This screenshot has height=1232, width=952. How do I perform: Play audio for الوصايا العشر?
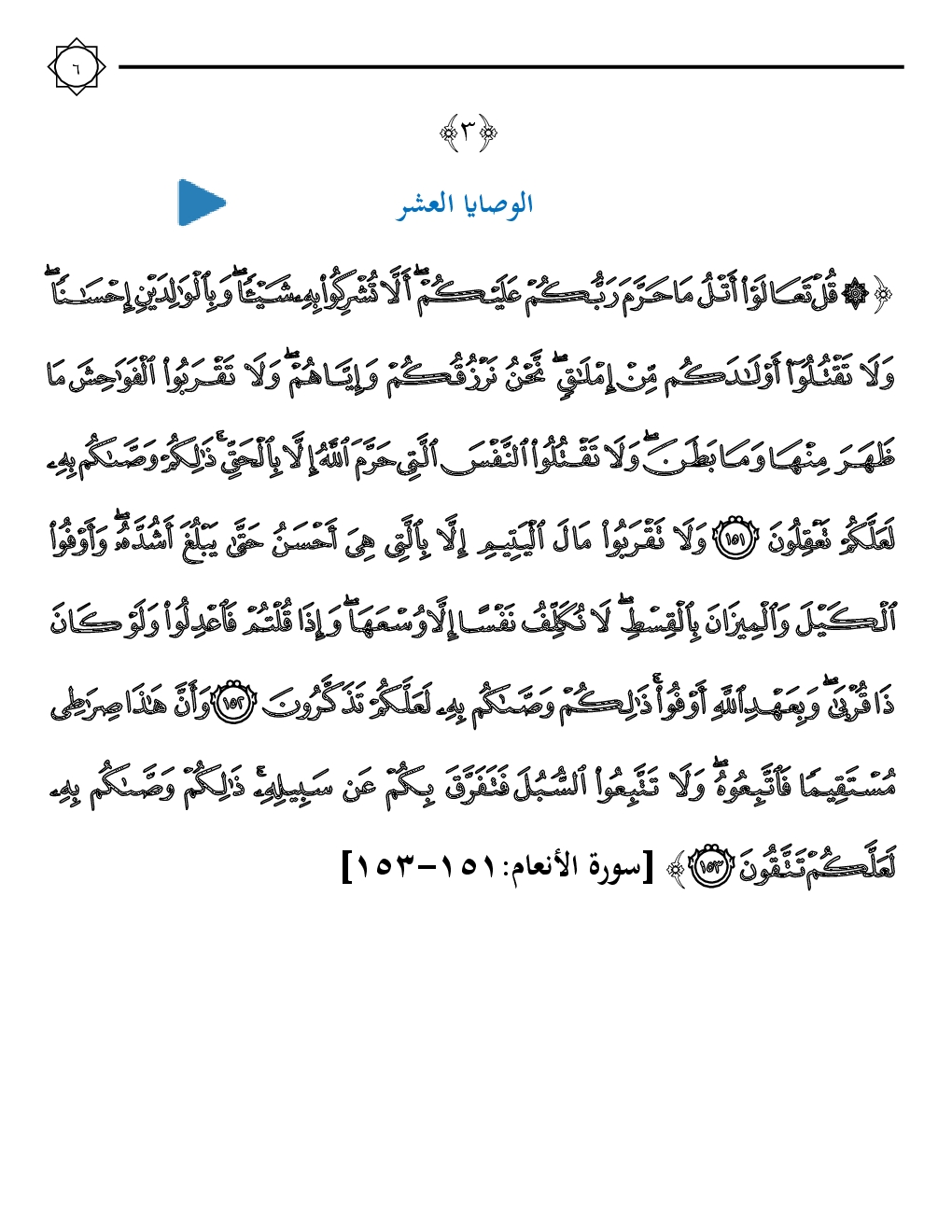pos(200,203)
